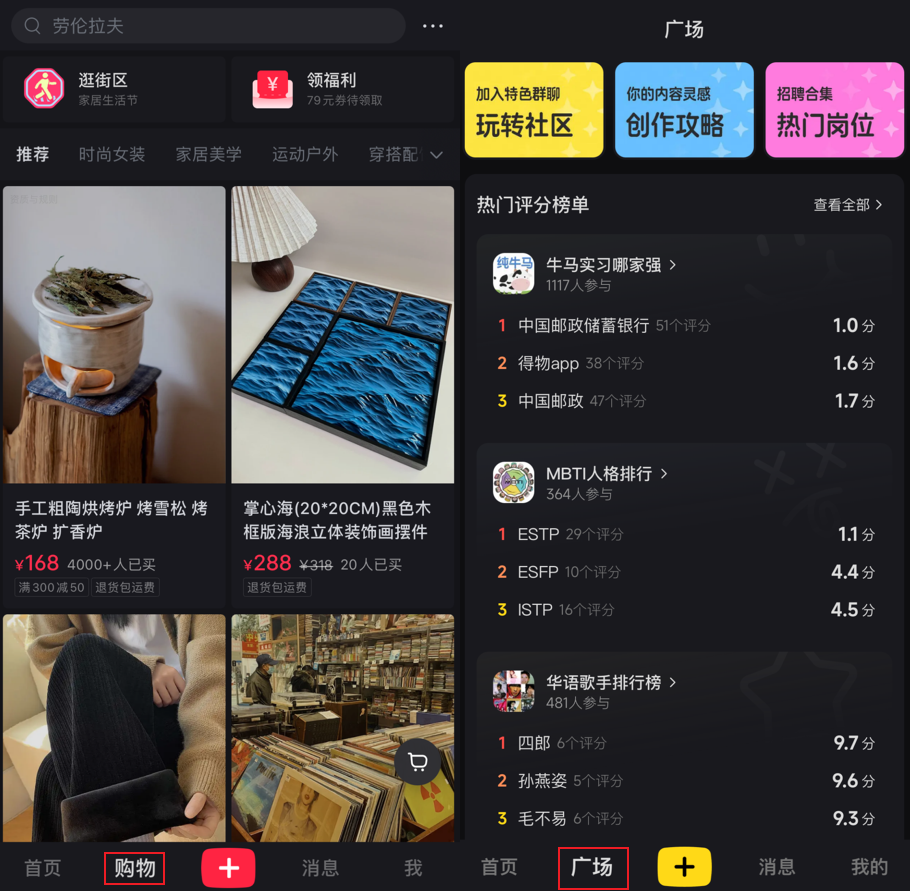This screenshot has height=891, width=910.
Task: Open the three-dot overflow menu
Action: click(432, 26)
